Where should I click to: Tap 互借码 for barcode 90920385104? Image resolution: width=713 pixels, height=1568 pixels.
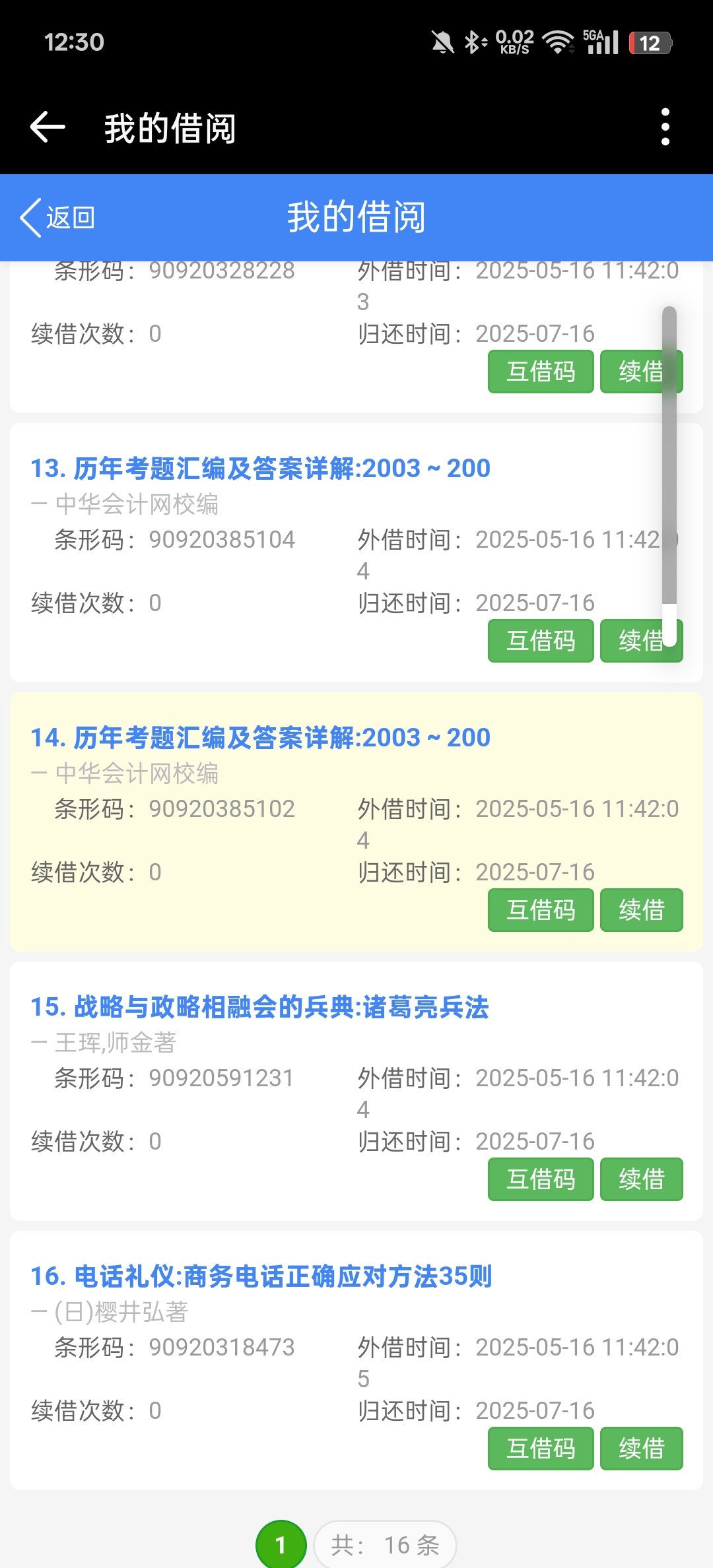click(x=541, y=641)
